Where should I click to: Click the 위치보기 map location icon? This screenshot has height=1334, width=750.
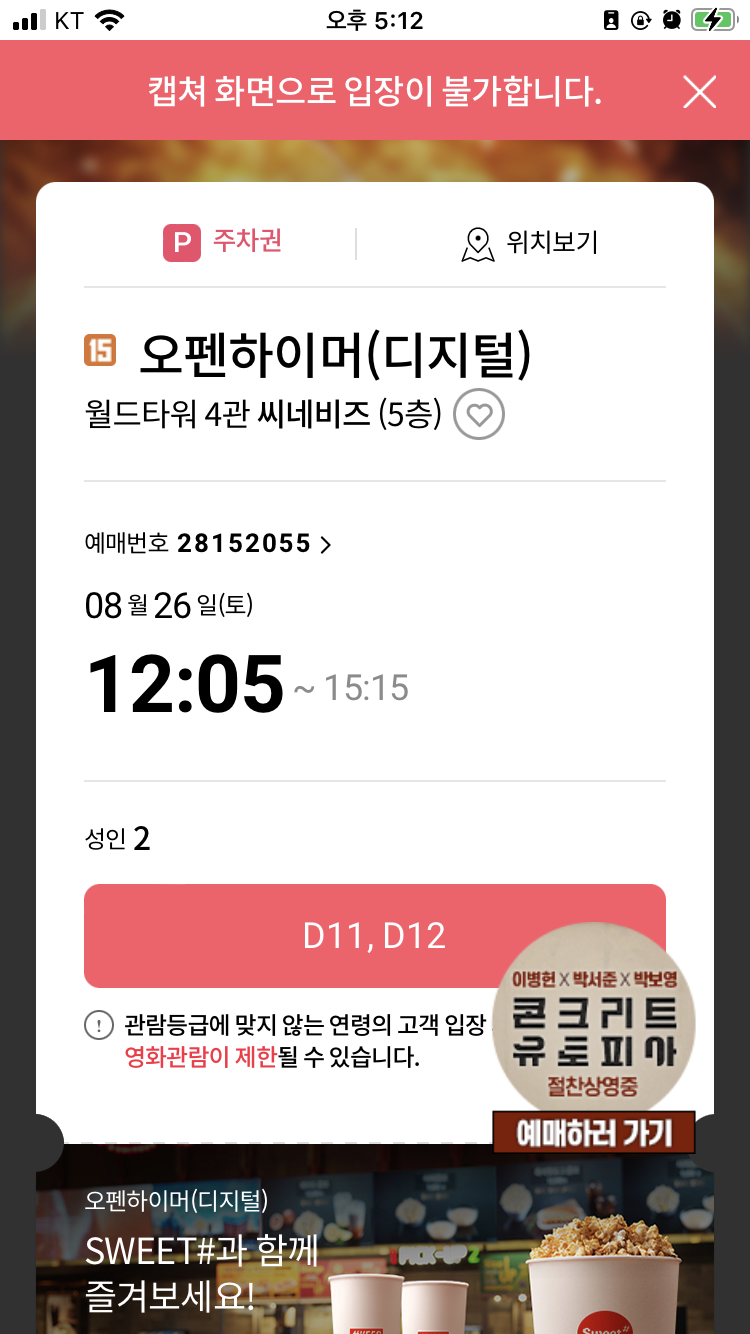click(x=477, y=242)
